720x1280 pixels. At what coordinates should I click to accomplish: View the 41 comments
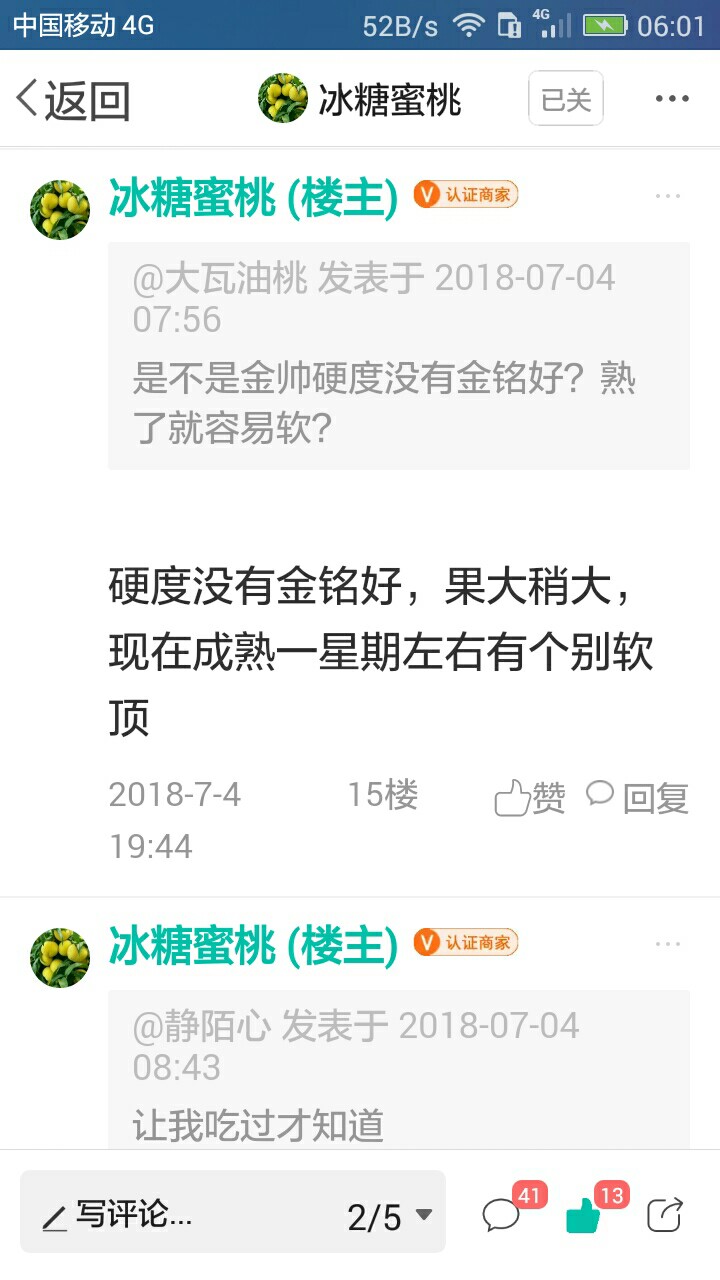tap(503, 1215)
